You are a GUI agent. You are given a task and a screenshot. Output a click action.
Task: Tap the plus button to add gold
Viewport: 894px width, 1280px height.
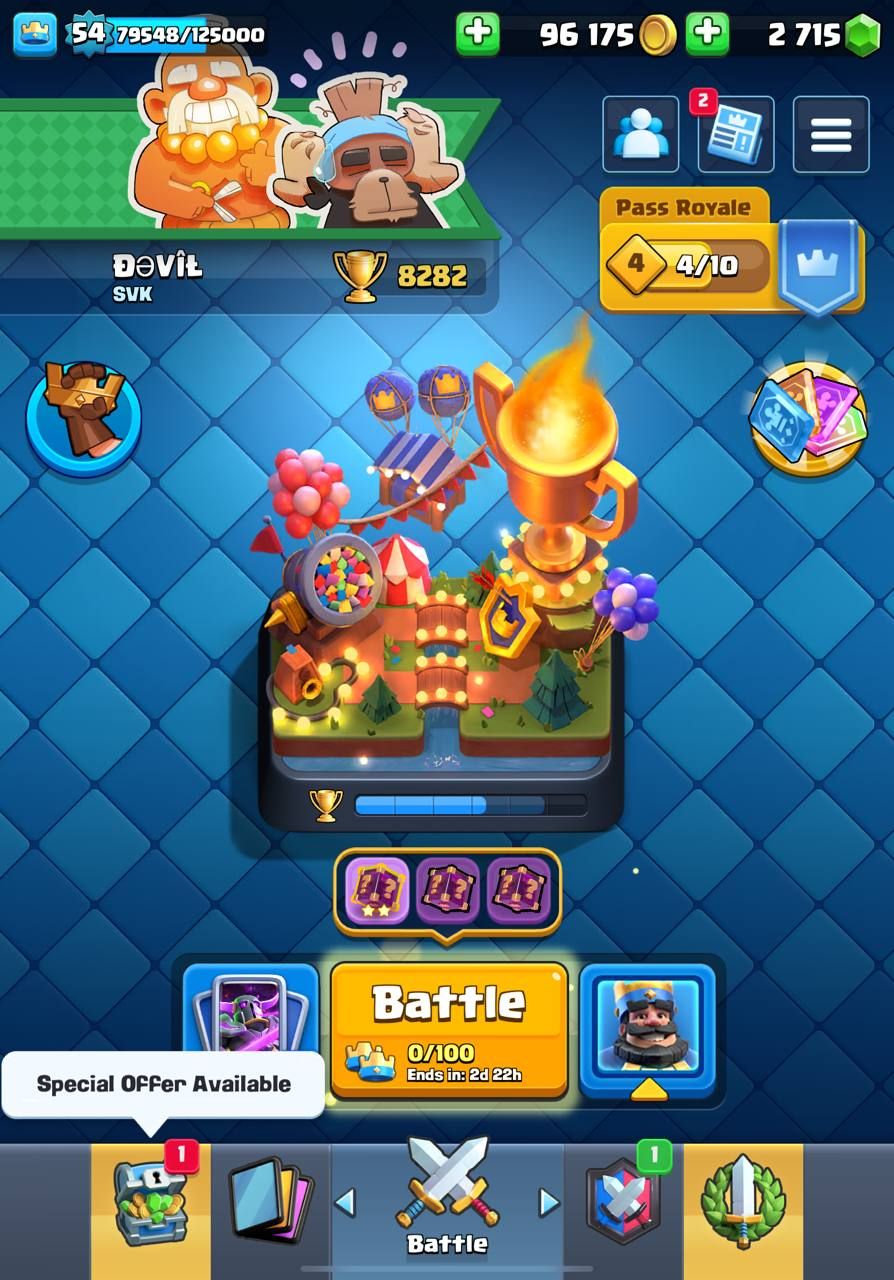click(478, 34)
